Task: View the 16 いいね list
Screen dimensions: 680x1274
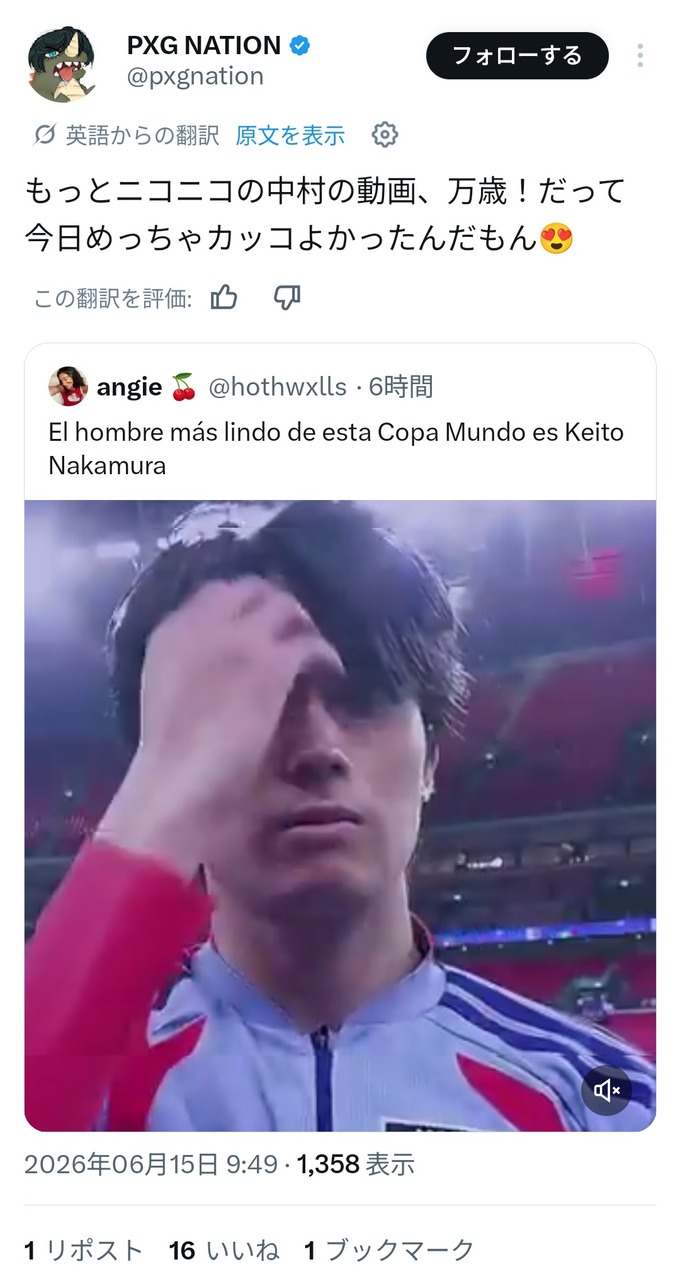Action: tap(224, 1249)
